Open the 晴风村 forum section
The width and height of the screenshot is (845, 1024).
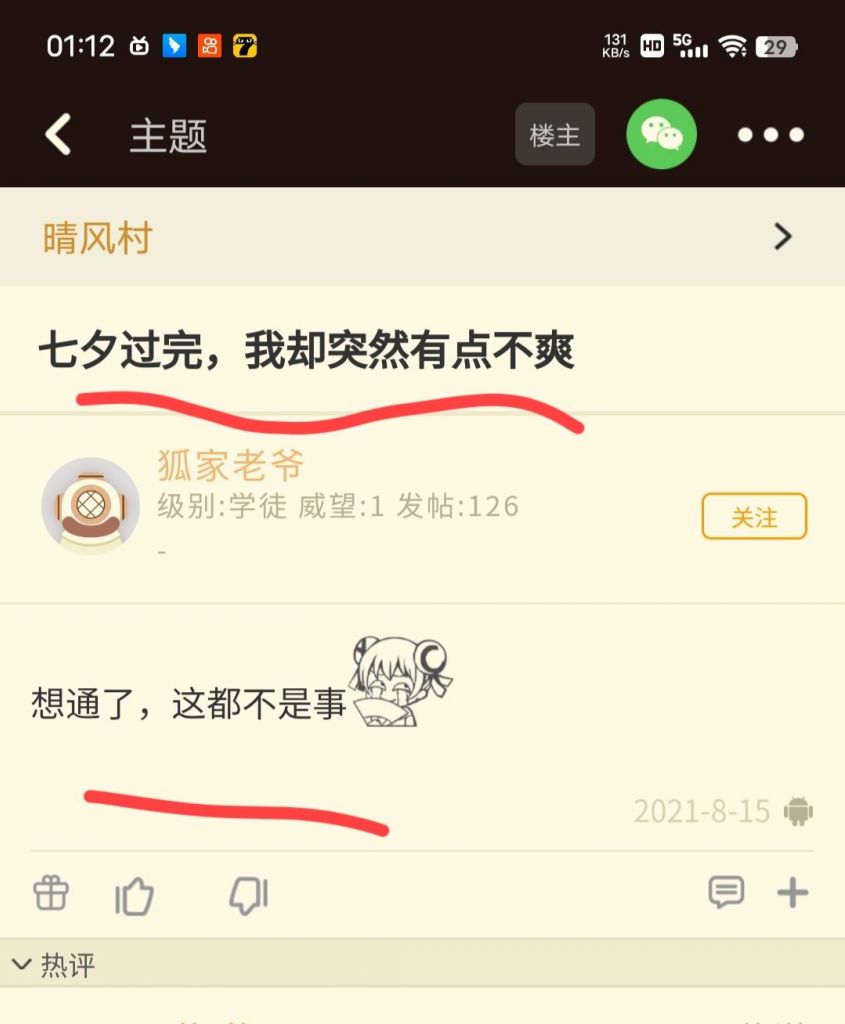422,238
